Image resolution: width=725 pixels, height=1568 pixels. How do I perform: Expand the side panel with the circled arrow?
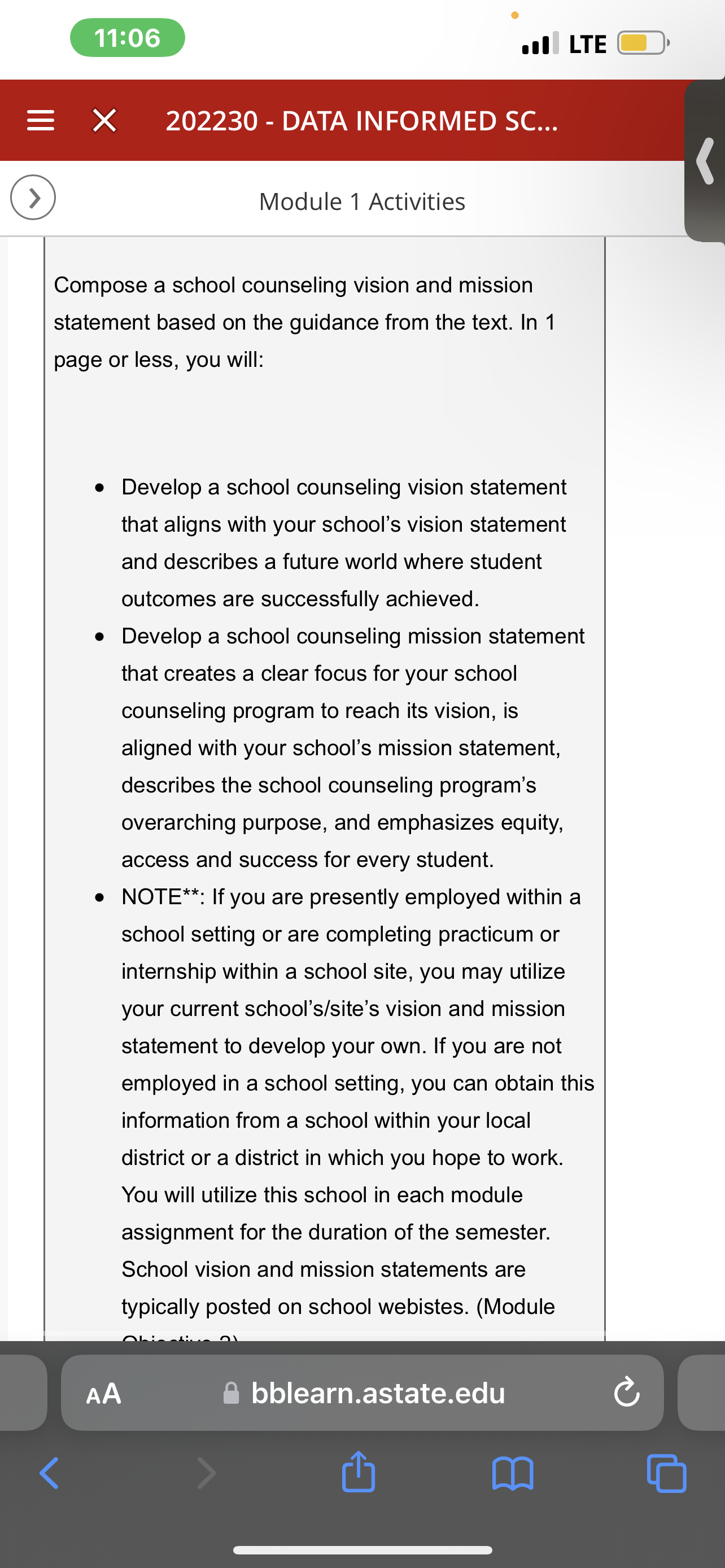coord(33,197)
